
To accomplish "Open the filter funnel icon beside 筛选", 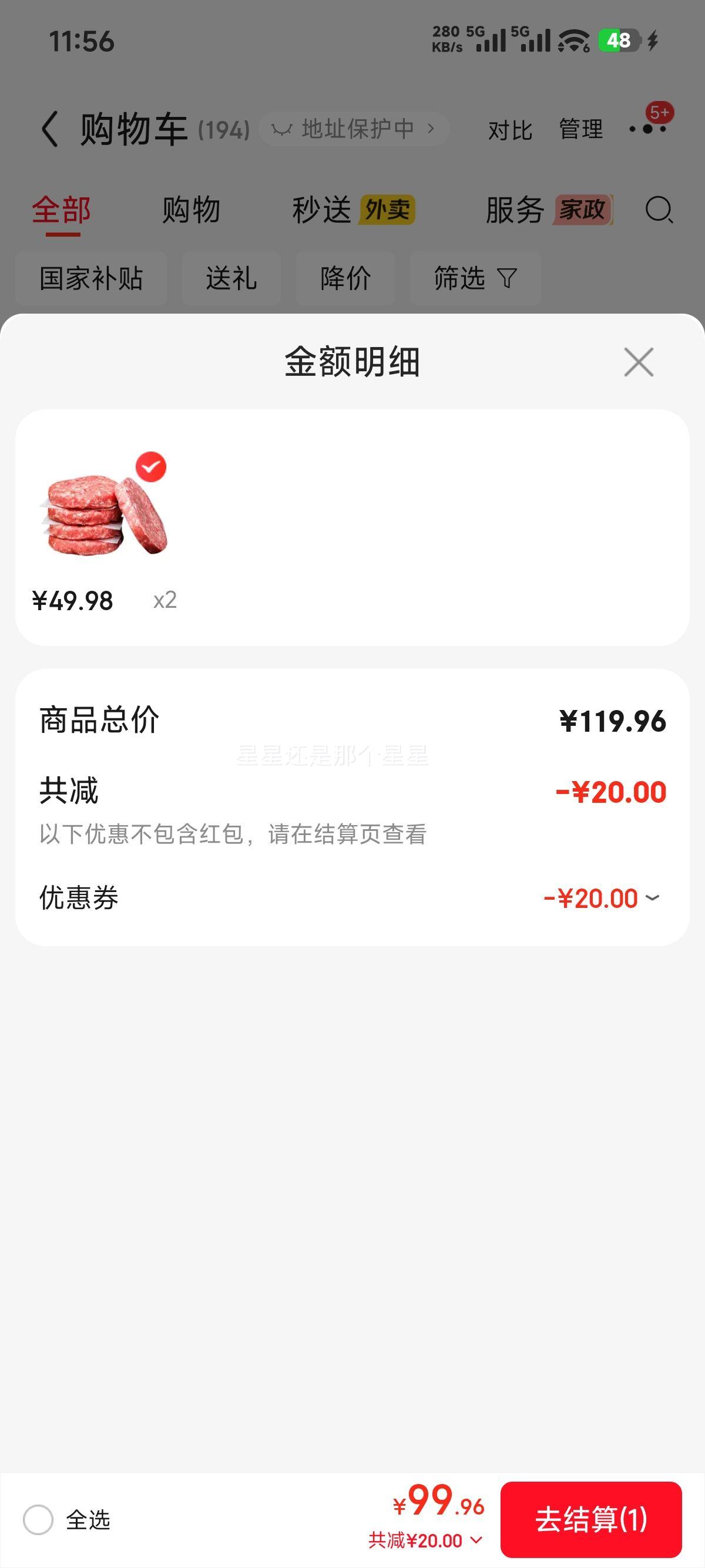I will [506, 279].
